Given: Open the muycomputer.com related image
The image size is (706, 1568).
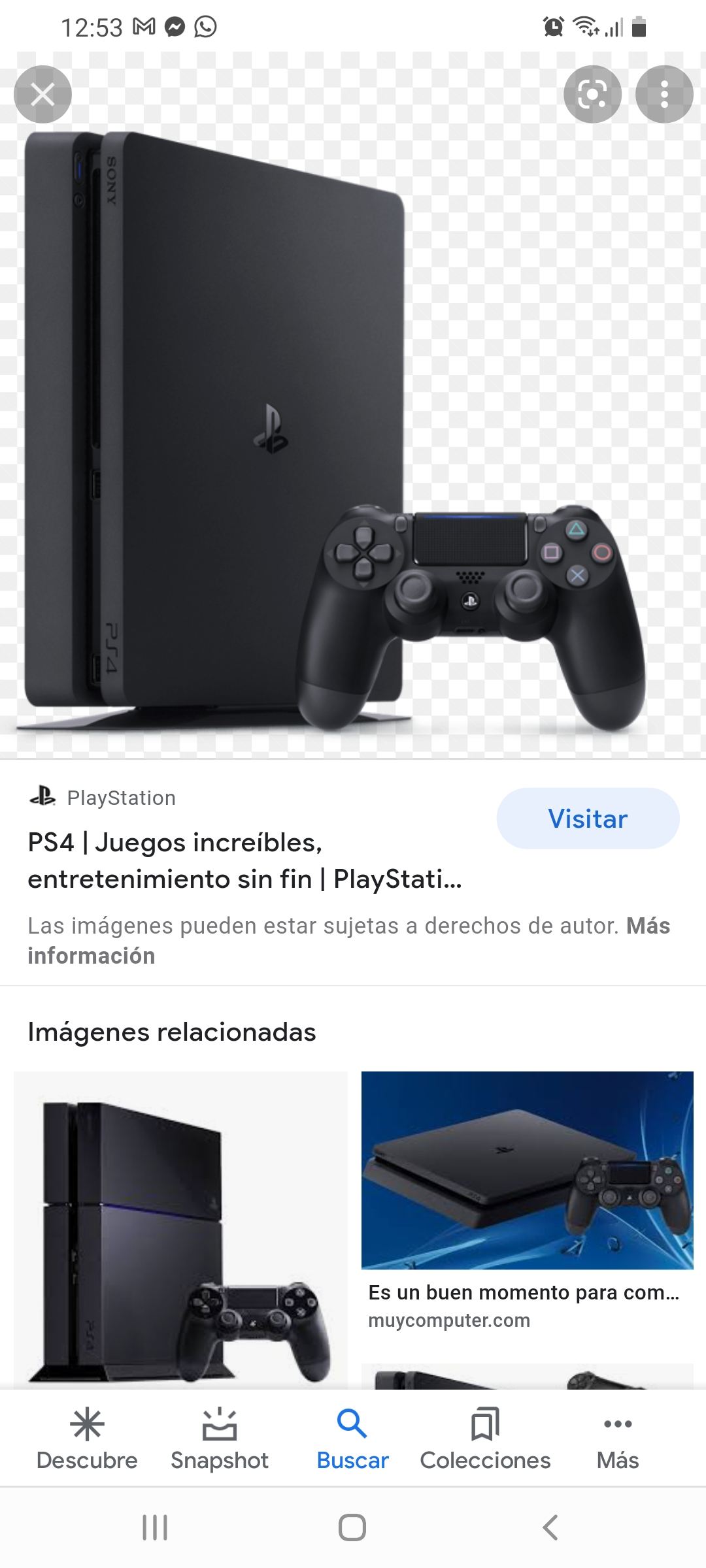Looking at the screenshot, I should click(527, 1171).
